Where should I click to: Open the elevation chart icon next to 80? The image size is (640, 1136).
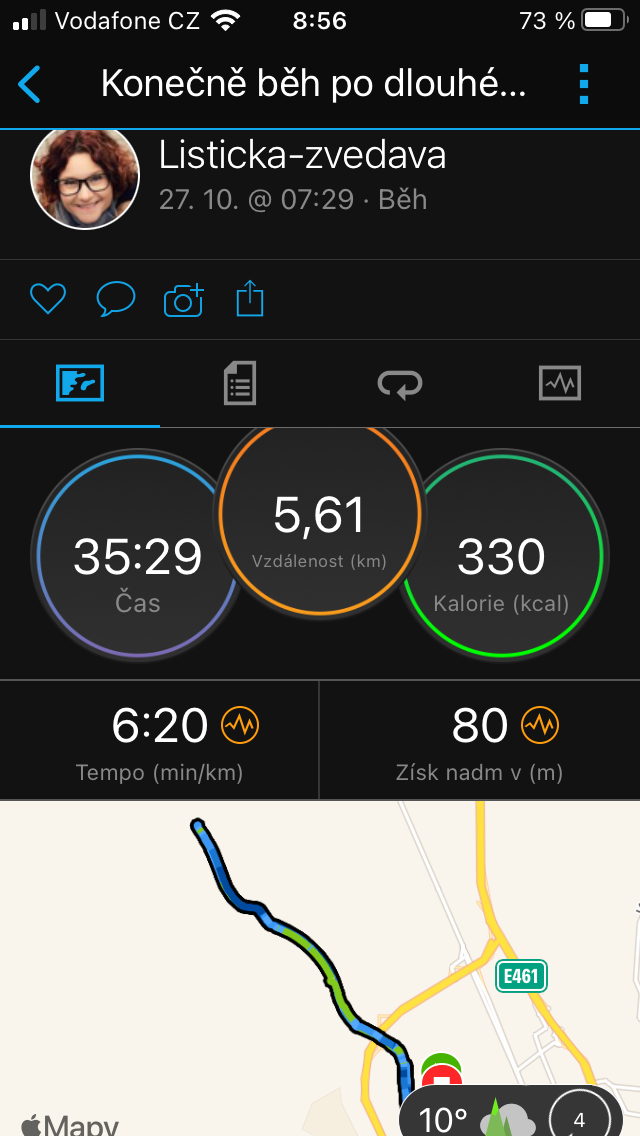coord(540,726)
